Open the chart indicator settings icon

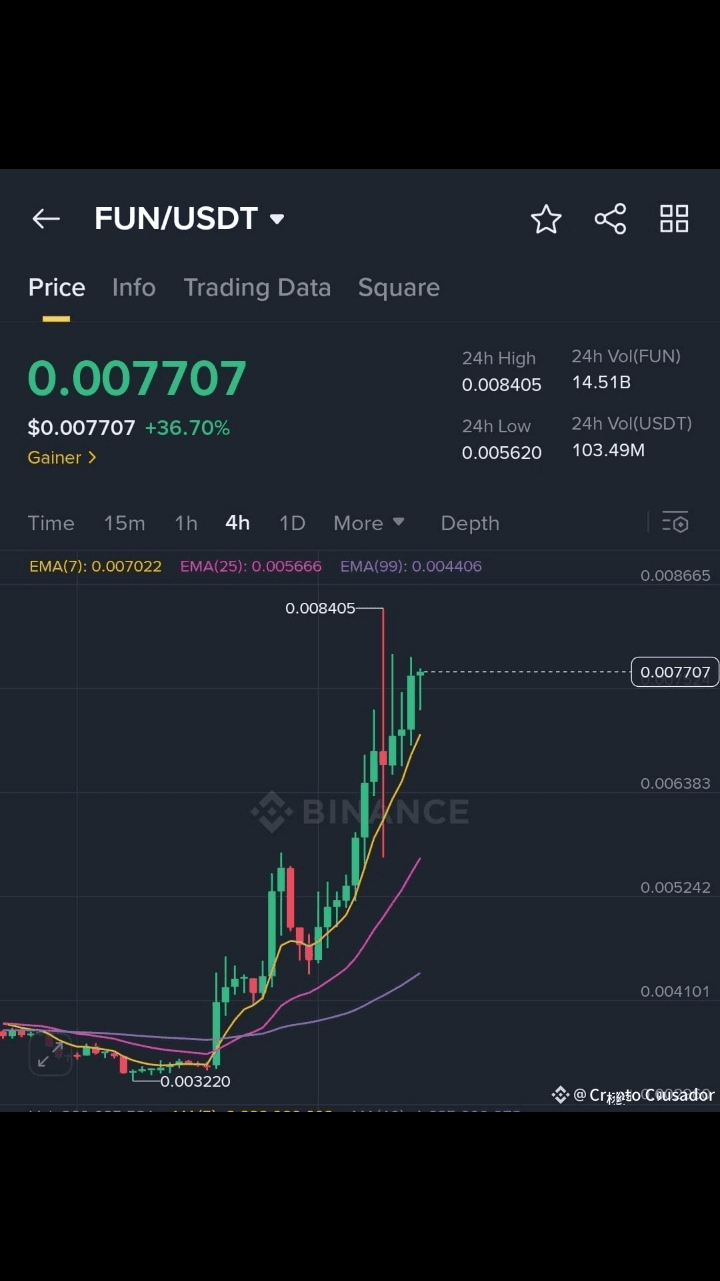click(675, 523)
